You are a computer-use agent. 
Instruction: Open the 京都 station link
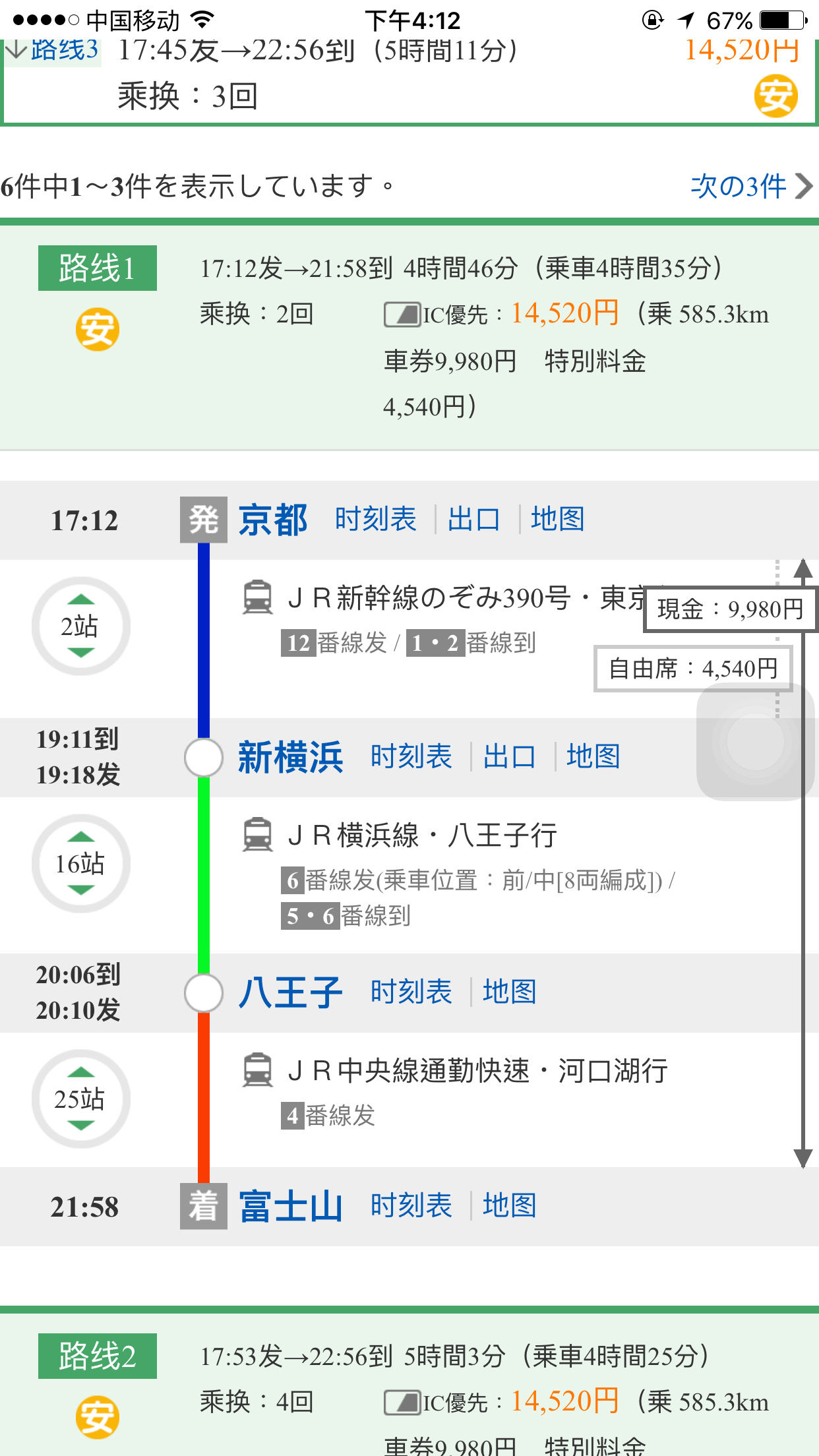tap(272, 520)
